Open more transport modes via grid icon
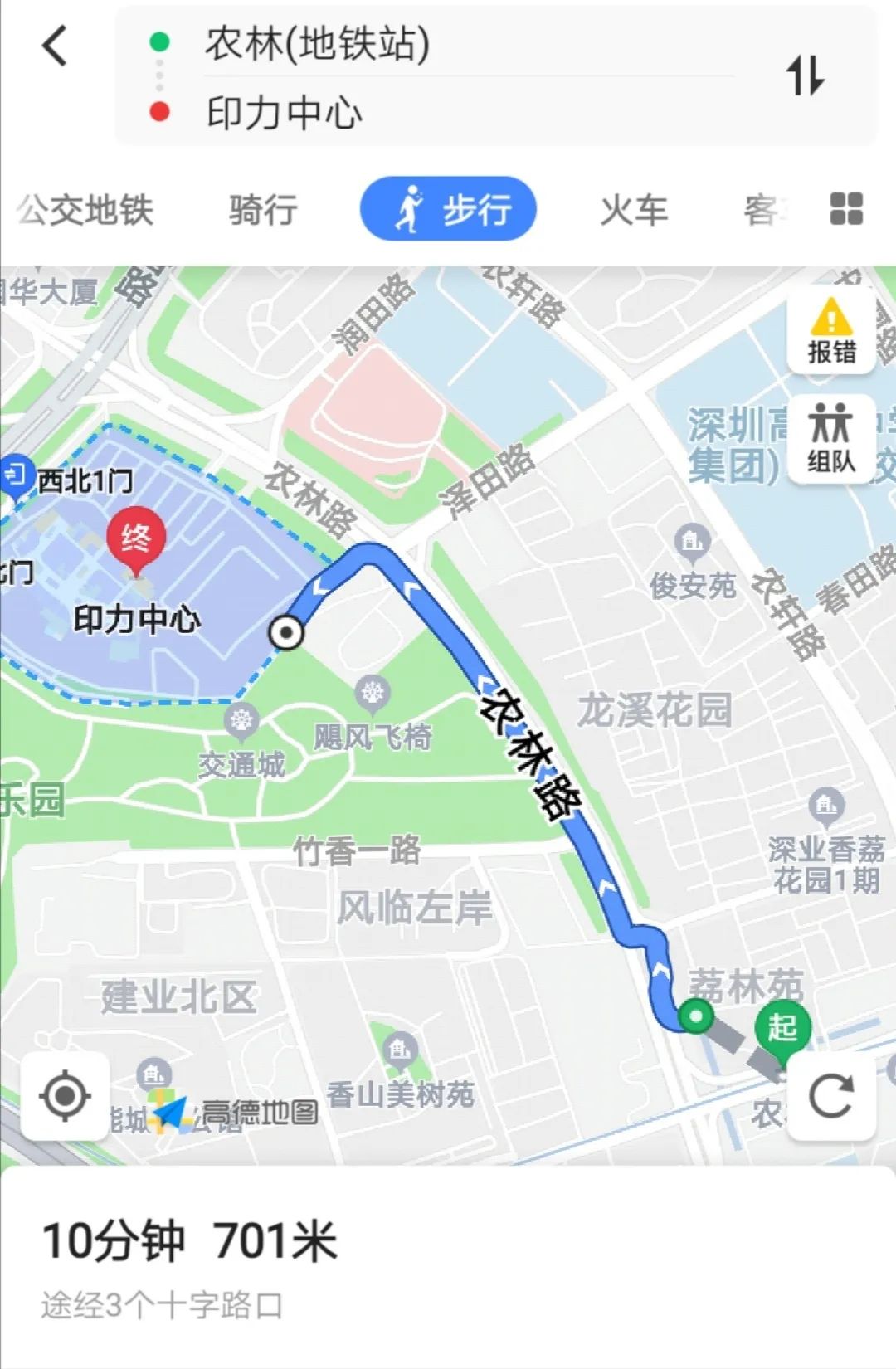The width and height of the screenshot is (896, 1369). pos(846,210)
